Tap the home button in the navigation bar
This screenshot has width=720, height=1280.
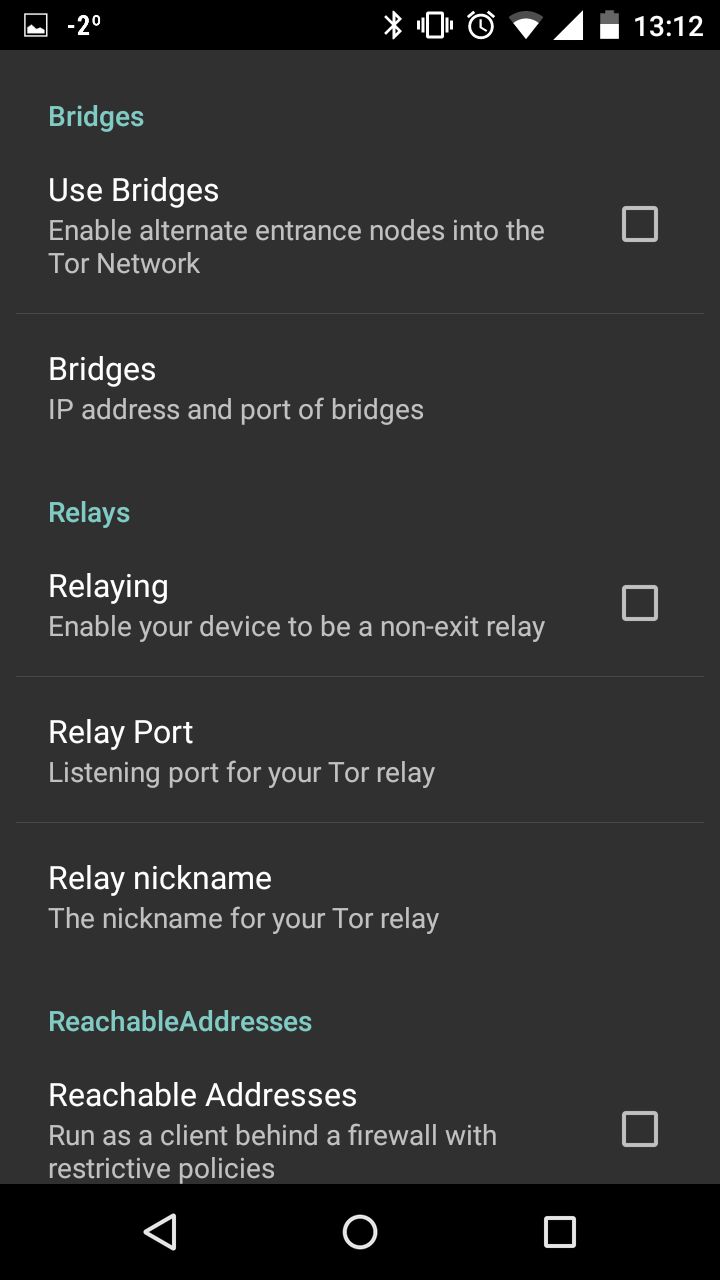(360, 1232)
